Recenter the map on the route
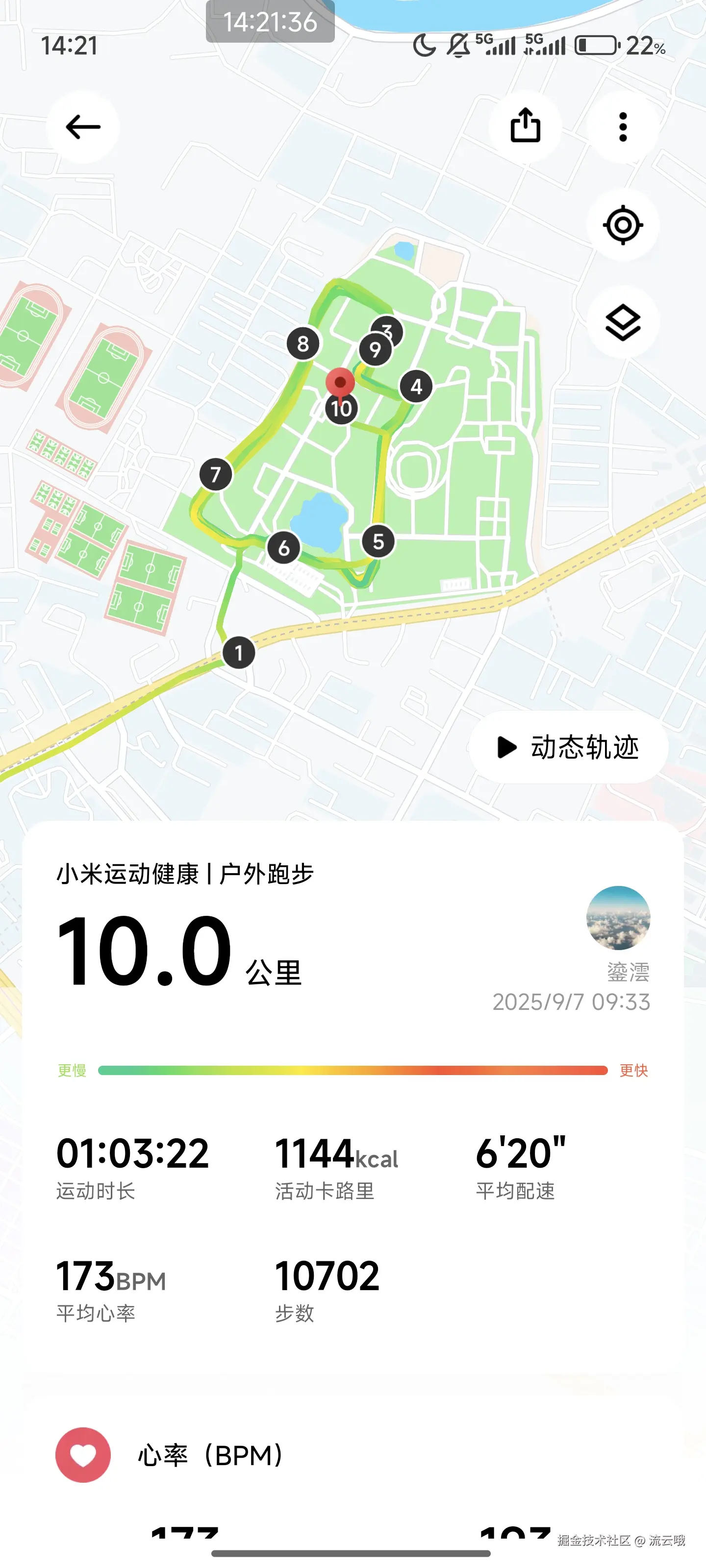Viewport: 706px width, 1568px height. click(x=623, y=225)
